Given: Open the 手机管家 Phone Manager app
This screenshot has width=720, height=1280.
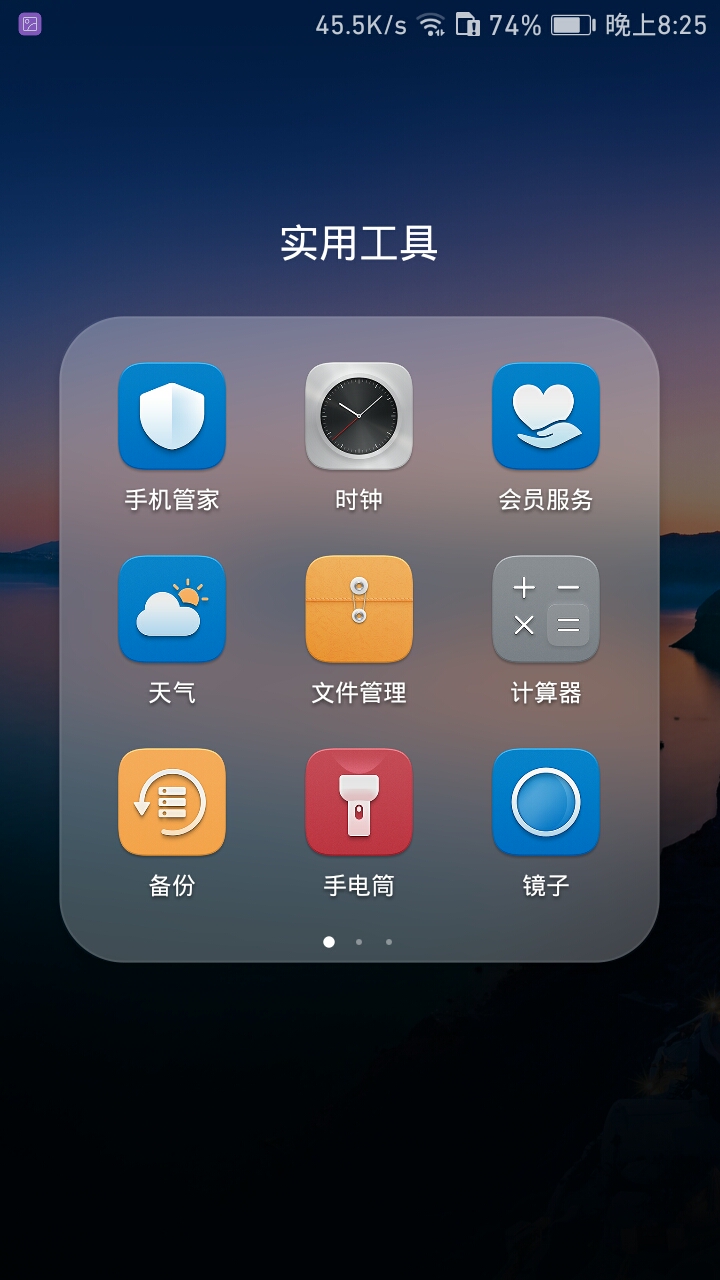Looking at the screenshot, I should pyautogui.click(x=171, y=417).
